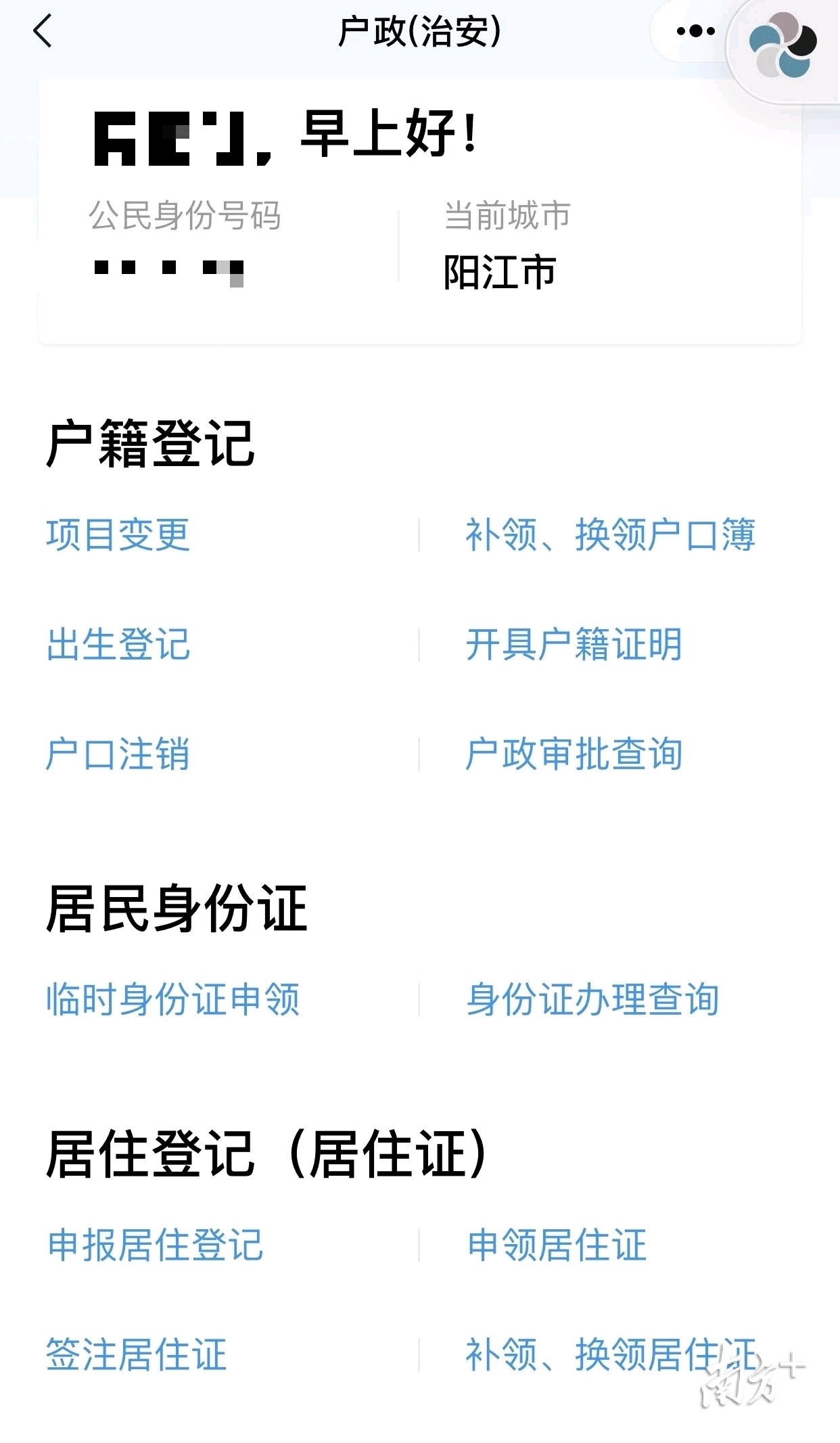Go back using the top-left arrow
This screenshot has width=840, height=1443.
click(x=43, y=32)
